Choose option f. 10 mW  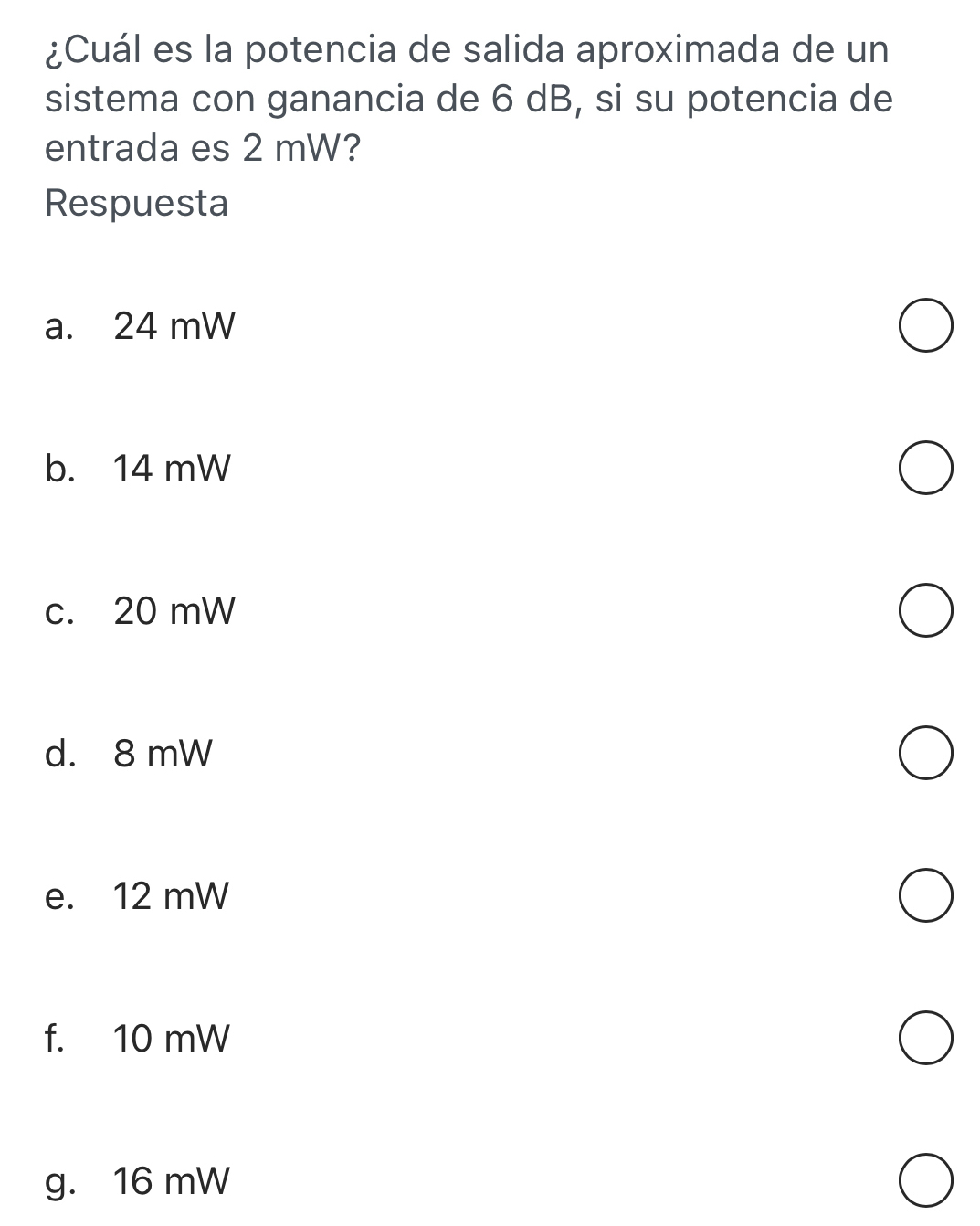(x=926, y=1040)
